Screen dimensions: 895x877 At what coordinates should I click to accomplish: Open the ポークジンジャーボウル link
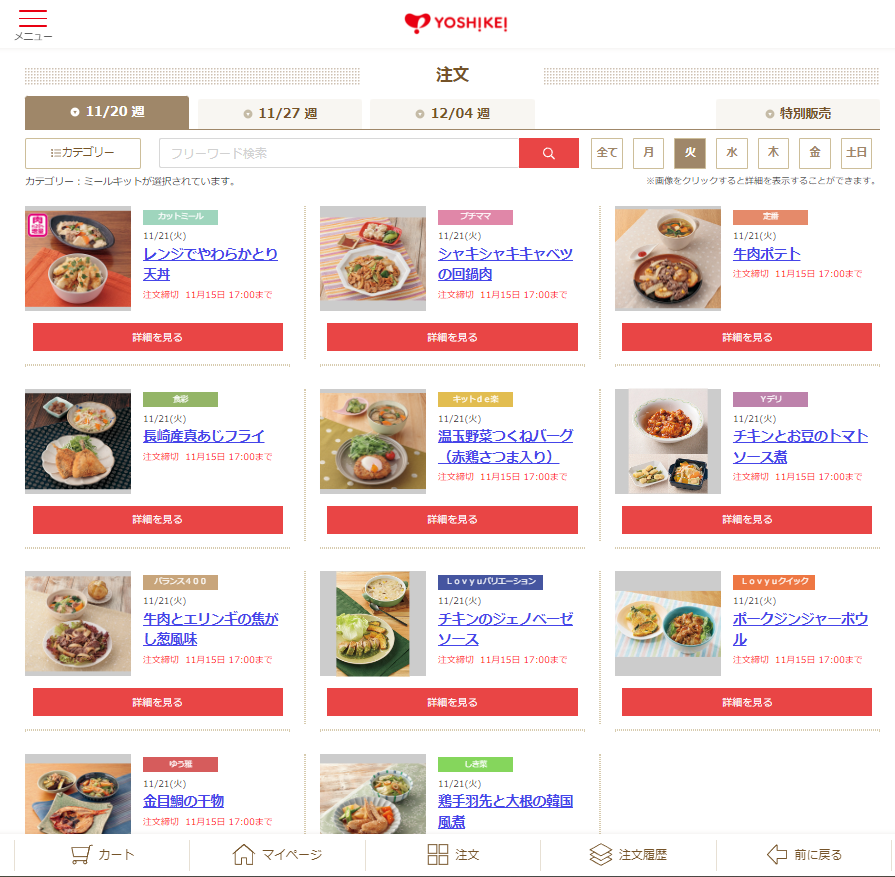(800, 628)
